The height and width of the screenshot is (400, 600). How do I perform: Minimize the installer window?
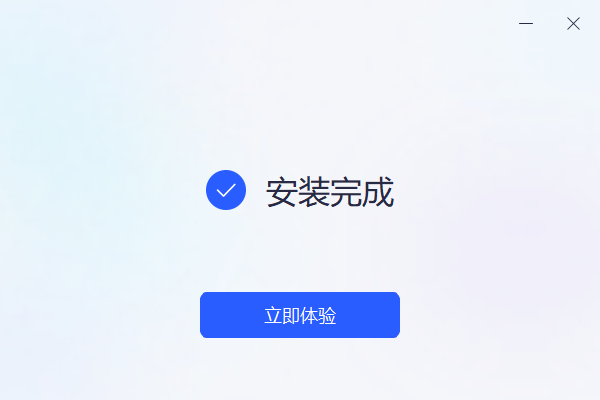click(x=526, y=23)
